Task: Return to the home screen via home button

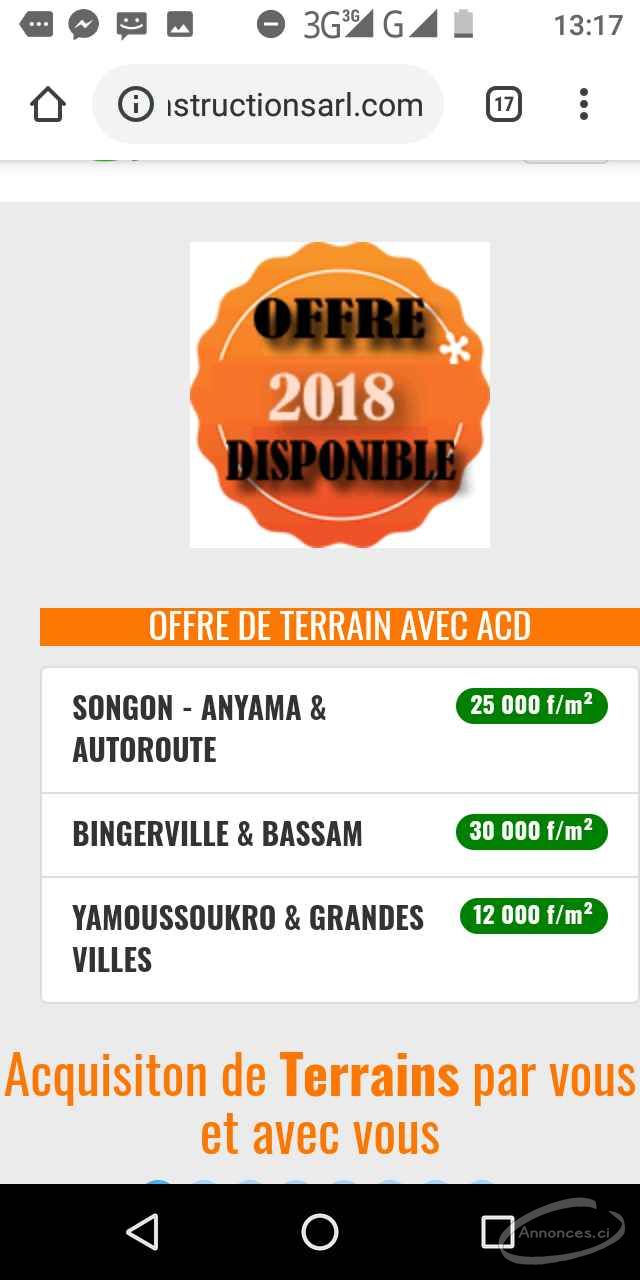Action: pos(320,1232)
